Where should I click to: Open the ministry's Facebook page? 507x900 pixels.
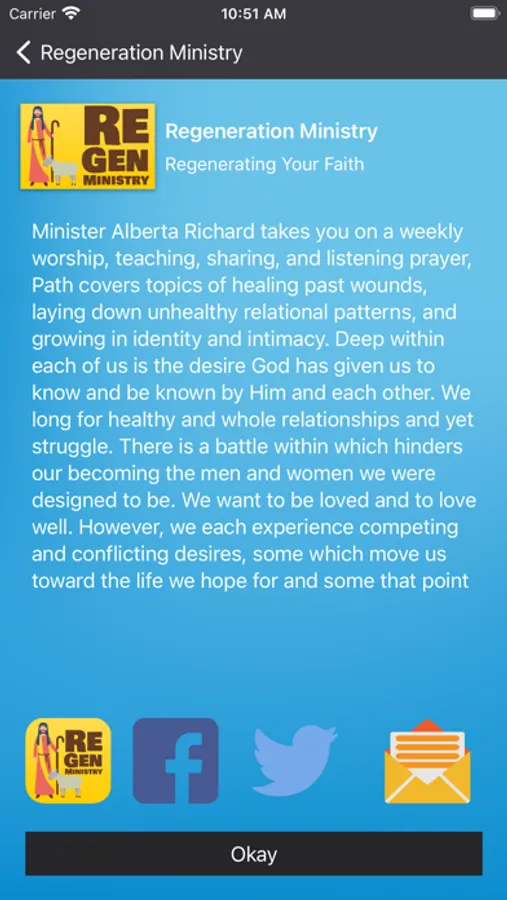pos(176,761)
